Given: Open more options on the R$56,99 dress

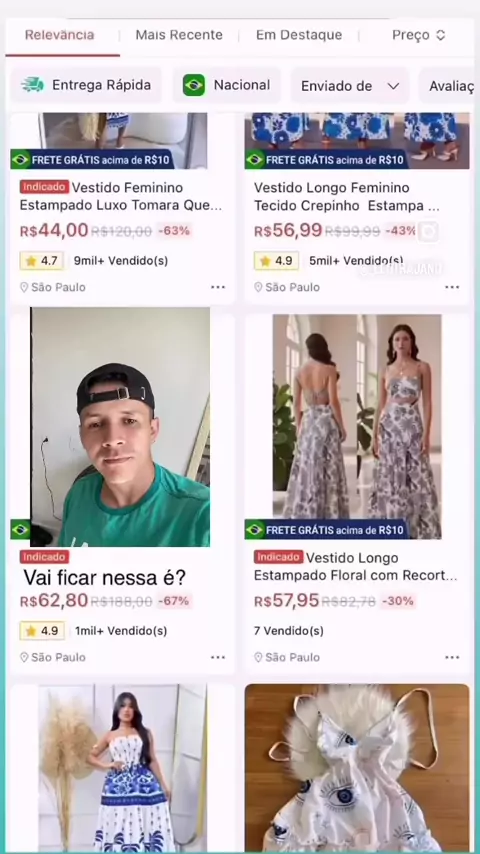Looking at the screenshot, I should [x=452, y=287].
